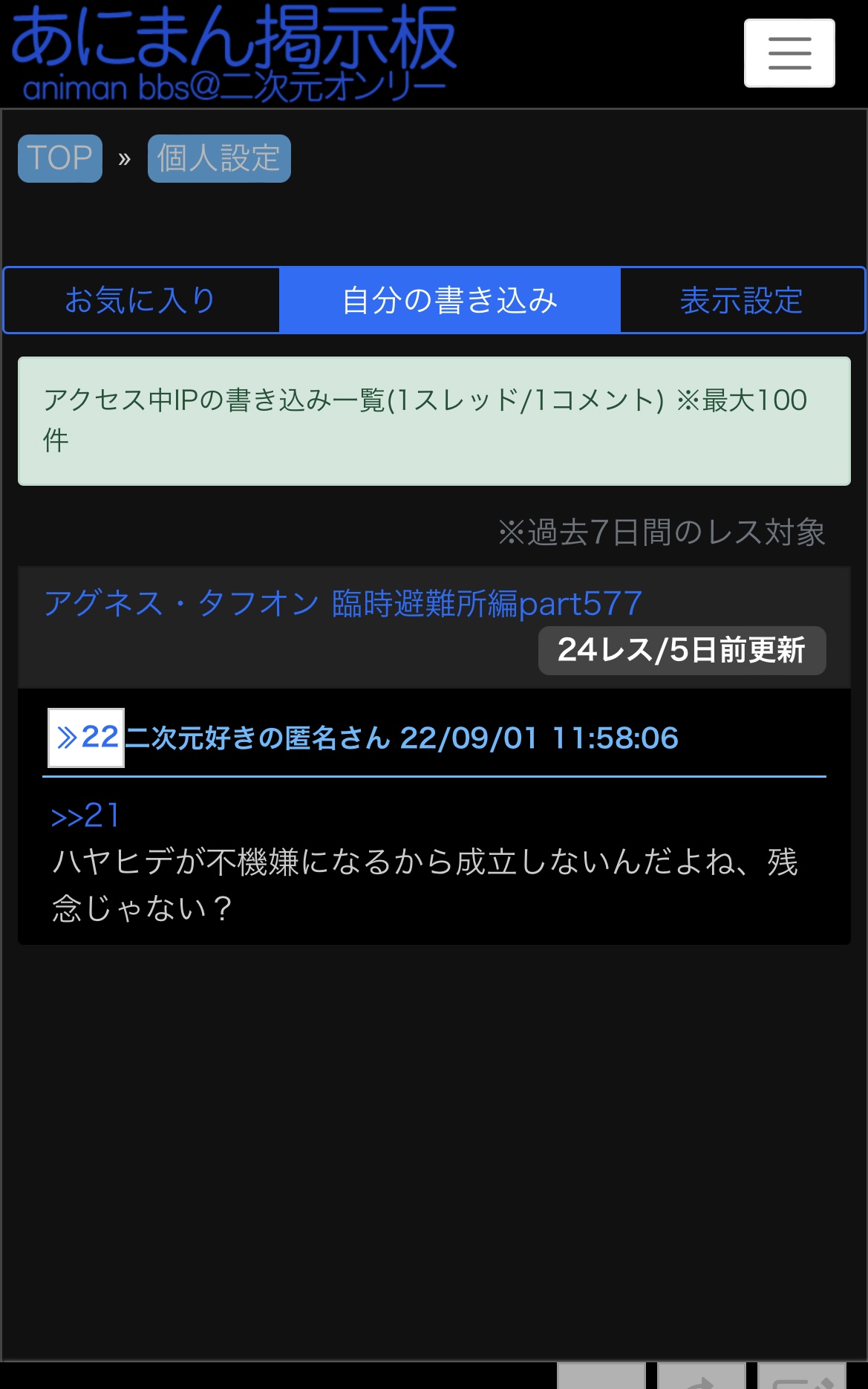Open thread アグネス・タフオン 臨時避難所編part577

point(342,603)
